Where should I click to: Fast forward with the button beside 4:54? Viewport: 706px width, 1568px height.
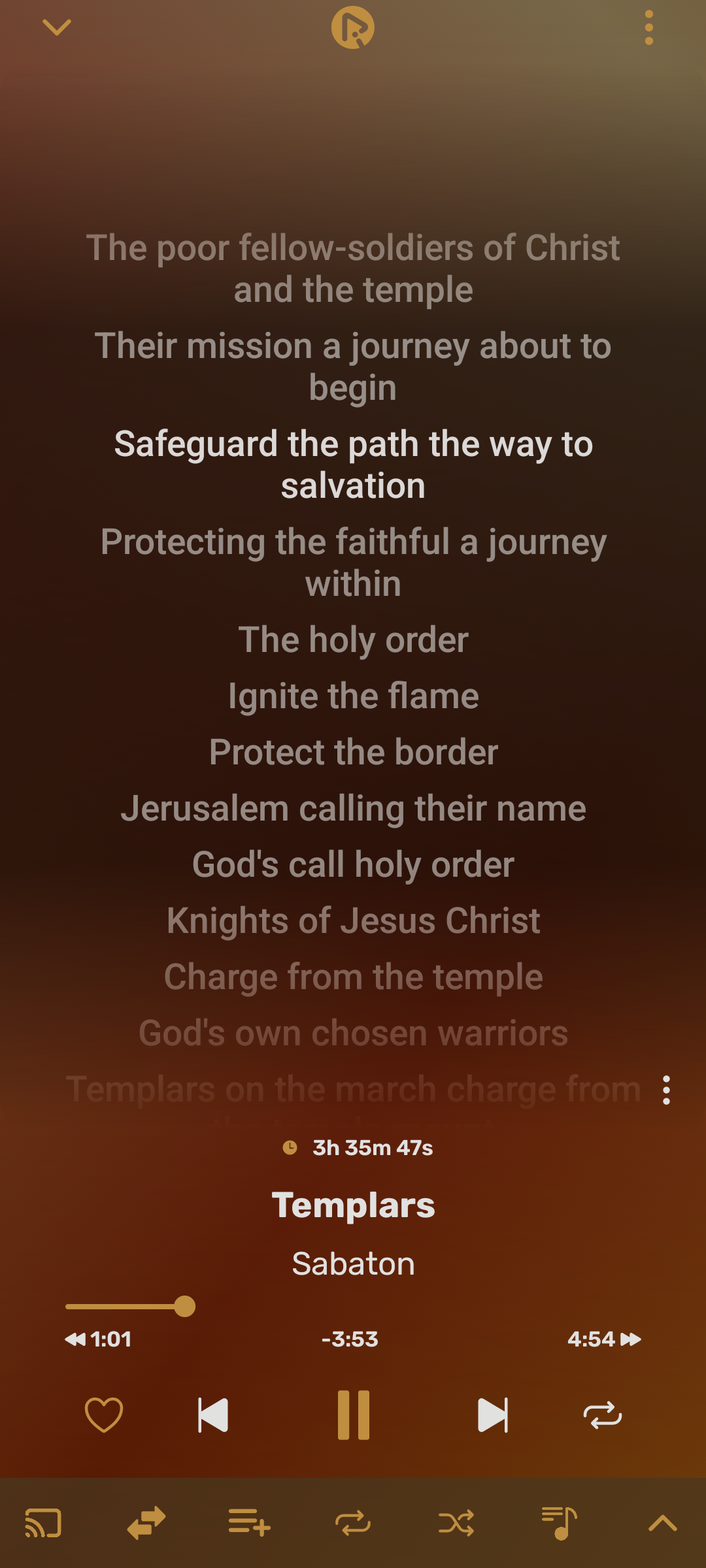pos(630,1340)
